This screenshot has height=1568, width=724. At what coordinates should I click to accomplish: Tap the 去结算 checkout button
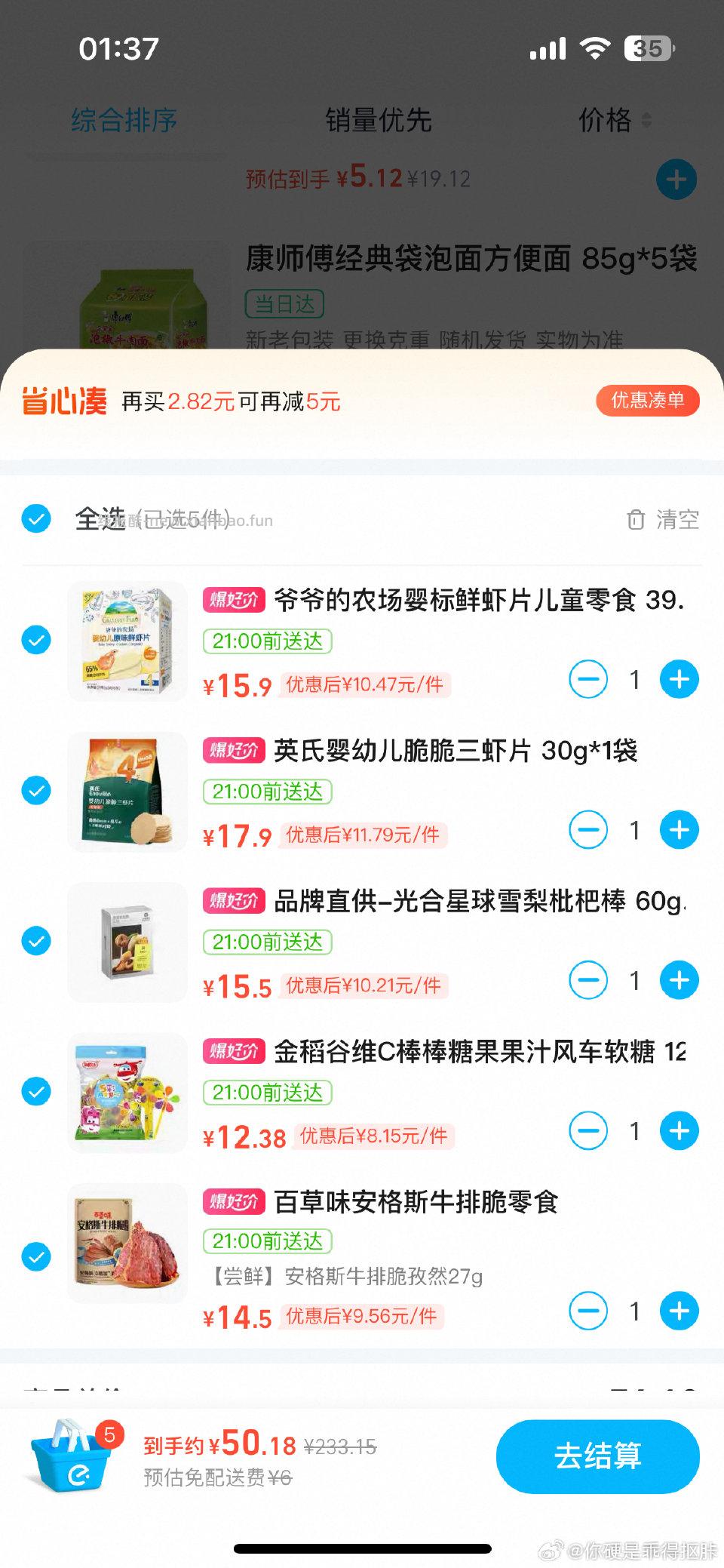click(x=599, y=1456)
